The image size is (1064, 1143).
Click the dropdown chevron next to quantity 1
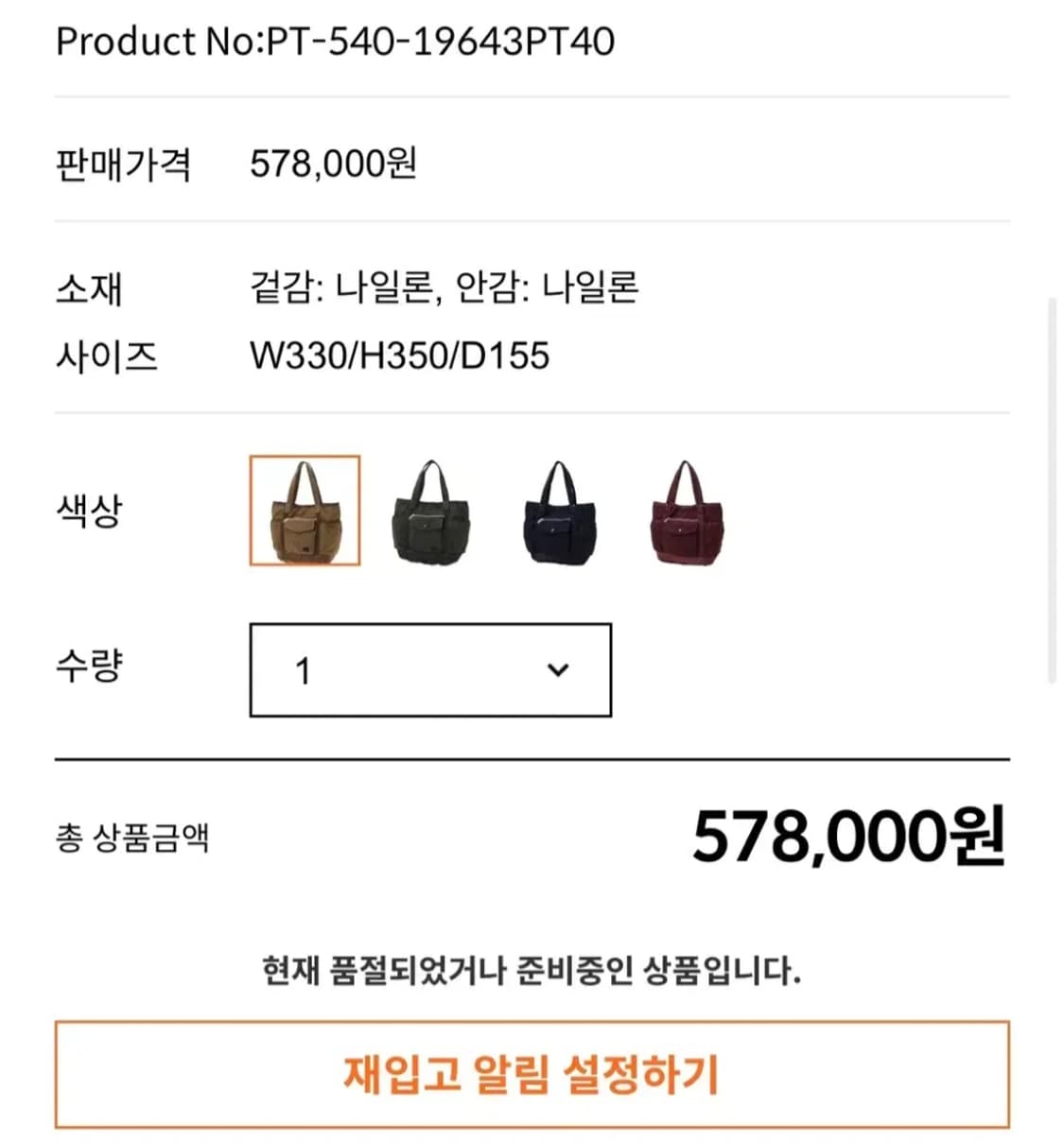(558, 668)
